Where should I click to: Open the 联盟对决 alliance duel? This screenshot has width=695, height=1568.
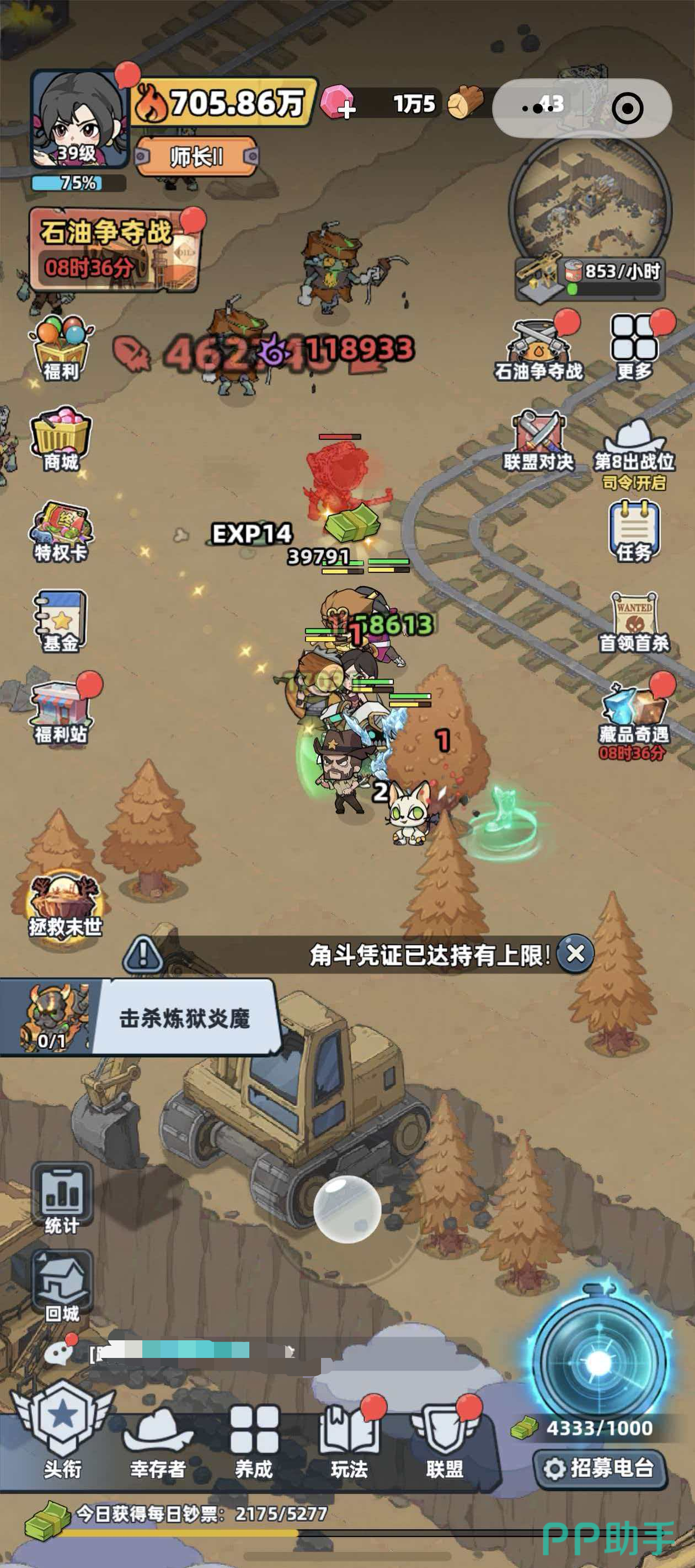[538, 440]
